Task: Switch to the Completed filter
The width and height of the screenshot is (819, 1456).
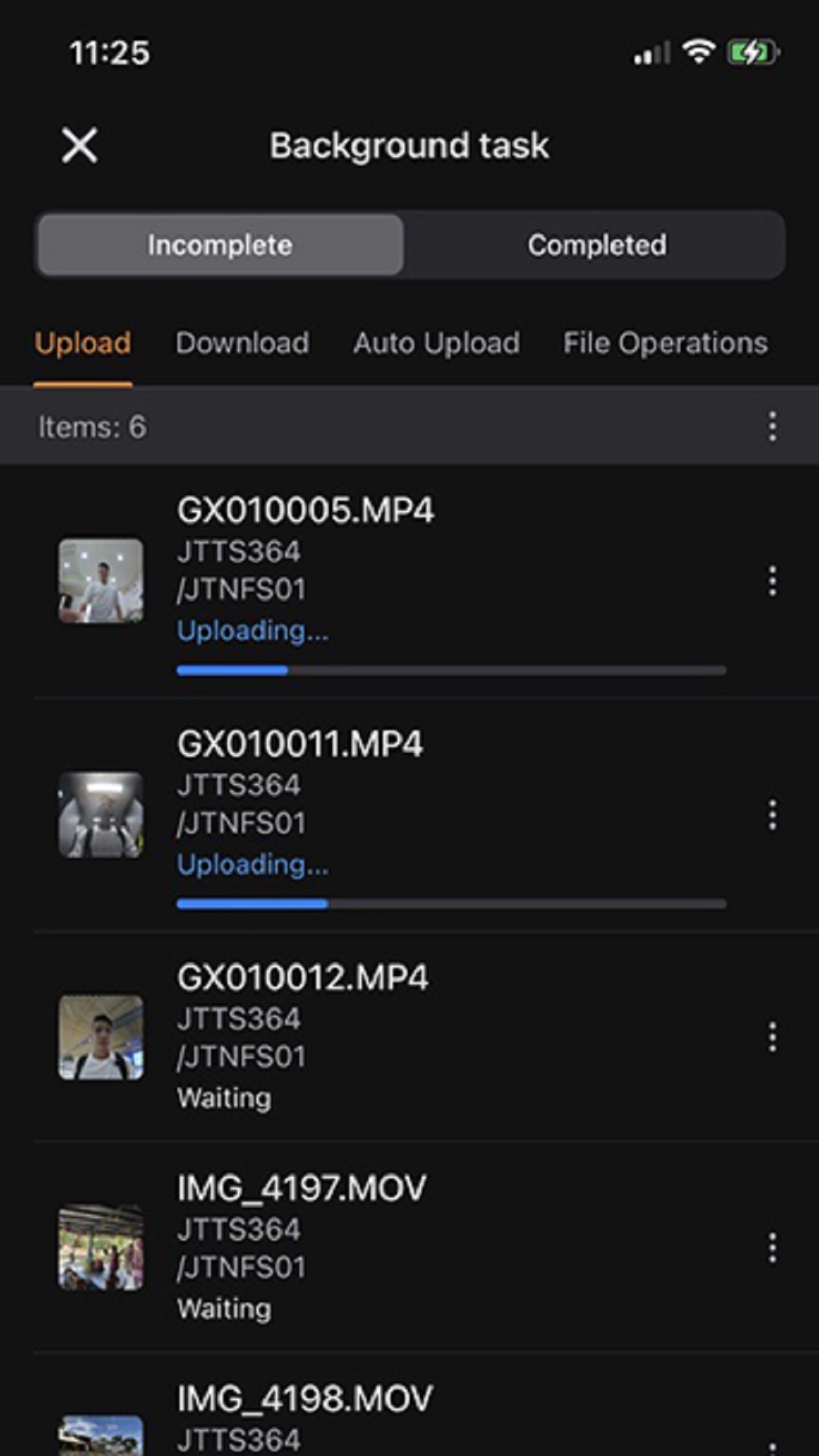Action: coord(596,244)
